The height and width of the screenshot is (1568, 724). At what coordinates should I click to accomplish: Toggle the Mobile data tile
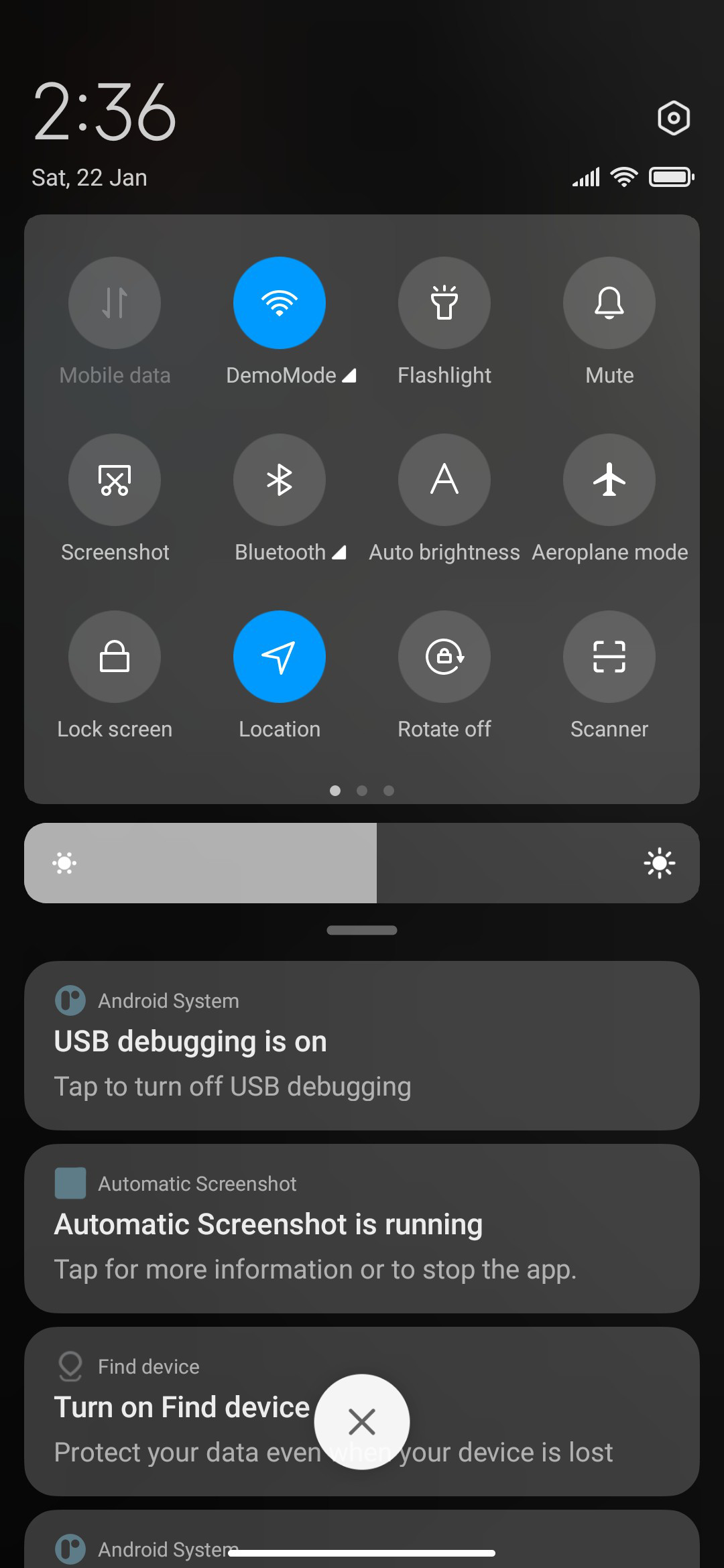(115, 303)
